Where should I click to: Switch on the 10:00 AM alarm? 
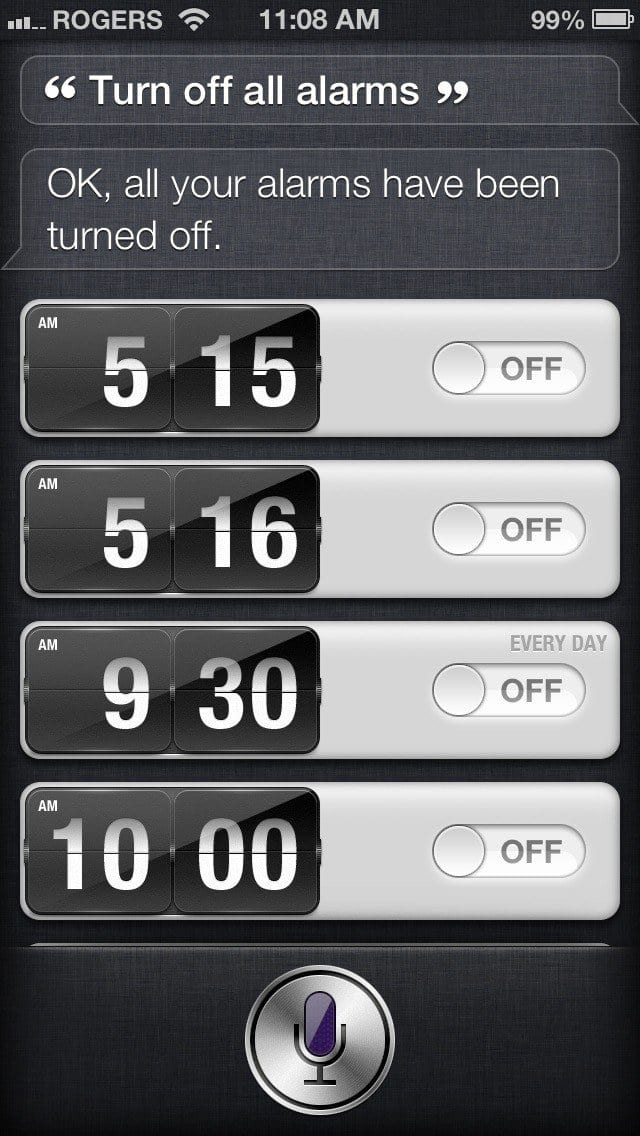coord(508,851)
